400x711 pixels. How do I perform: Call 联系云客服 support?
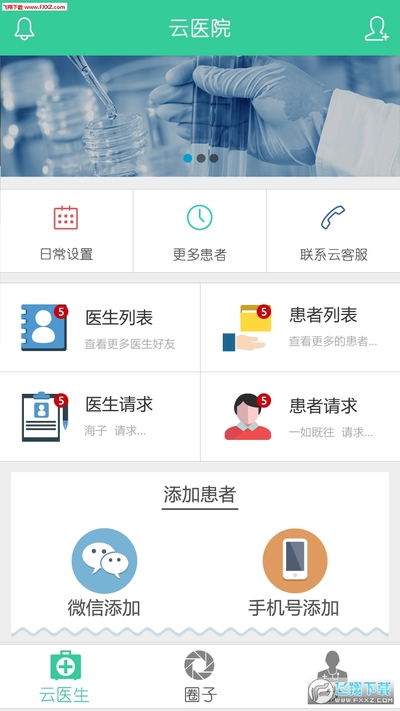(333, 231)
